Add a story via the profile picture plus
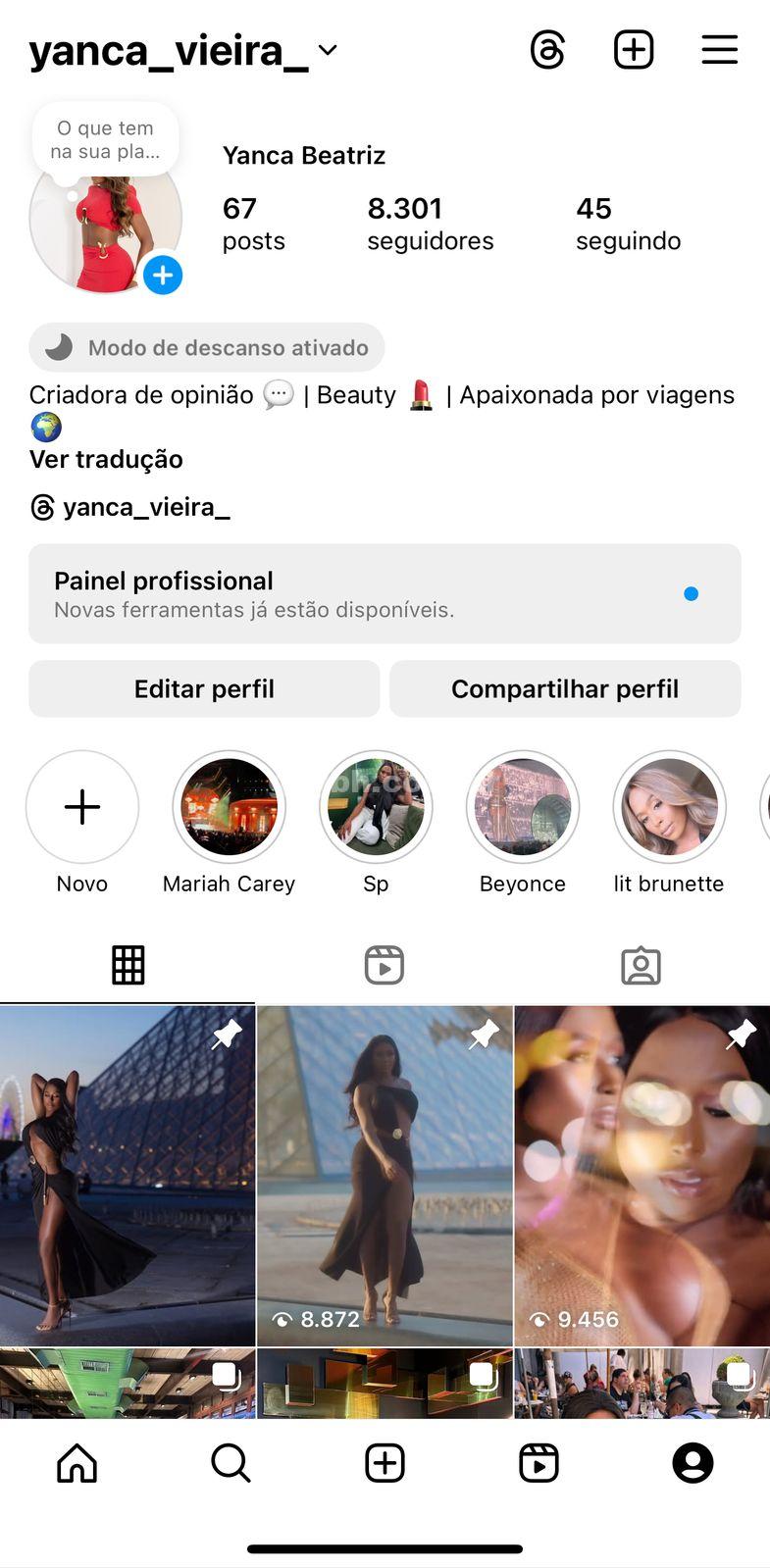The width and height of the screenshot is (770, 1568). coord(163,276)
